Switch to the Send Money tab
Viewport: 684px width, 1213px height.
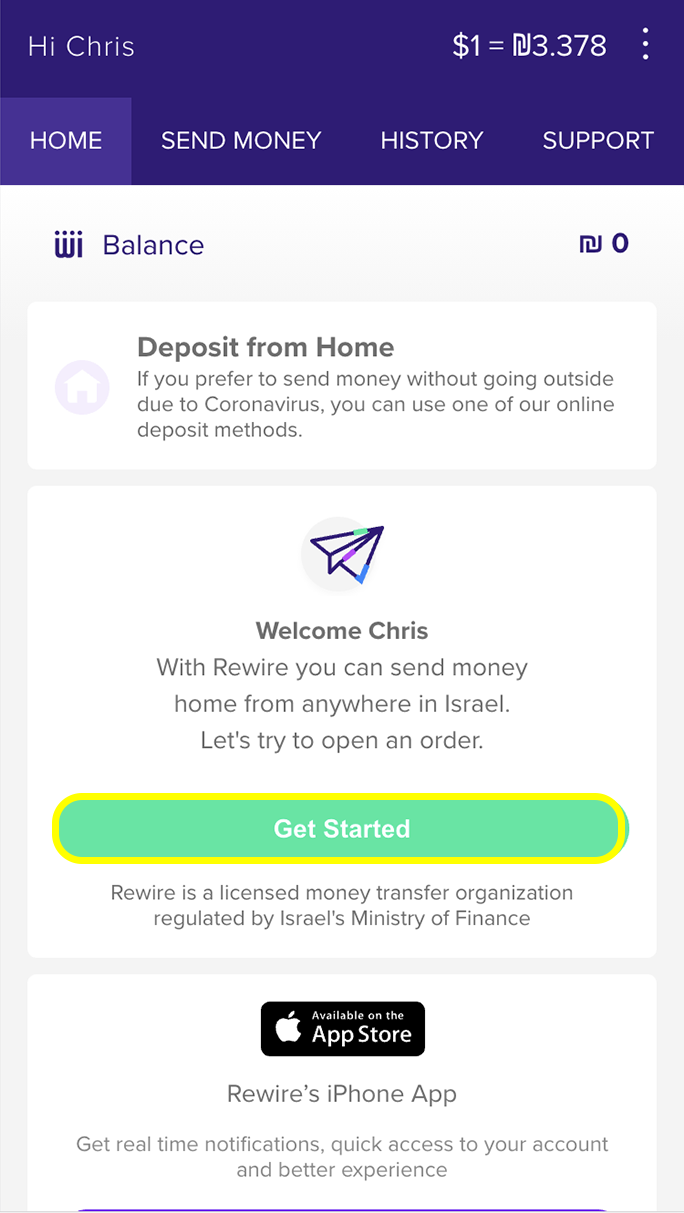pos(241,141)
